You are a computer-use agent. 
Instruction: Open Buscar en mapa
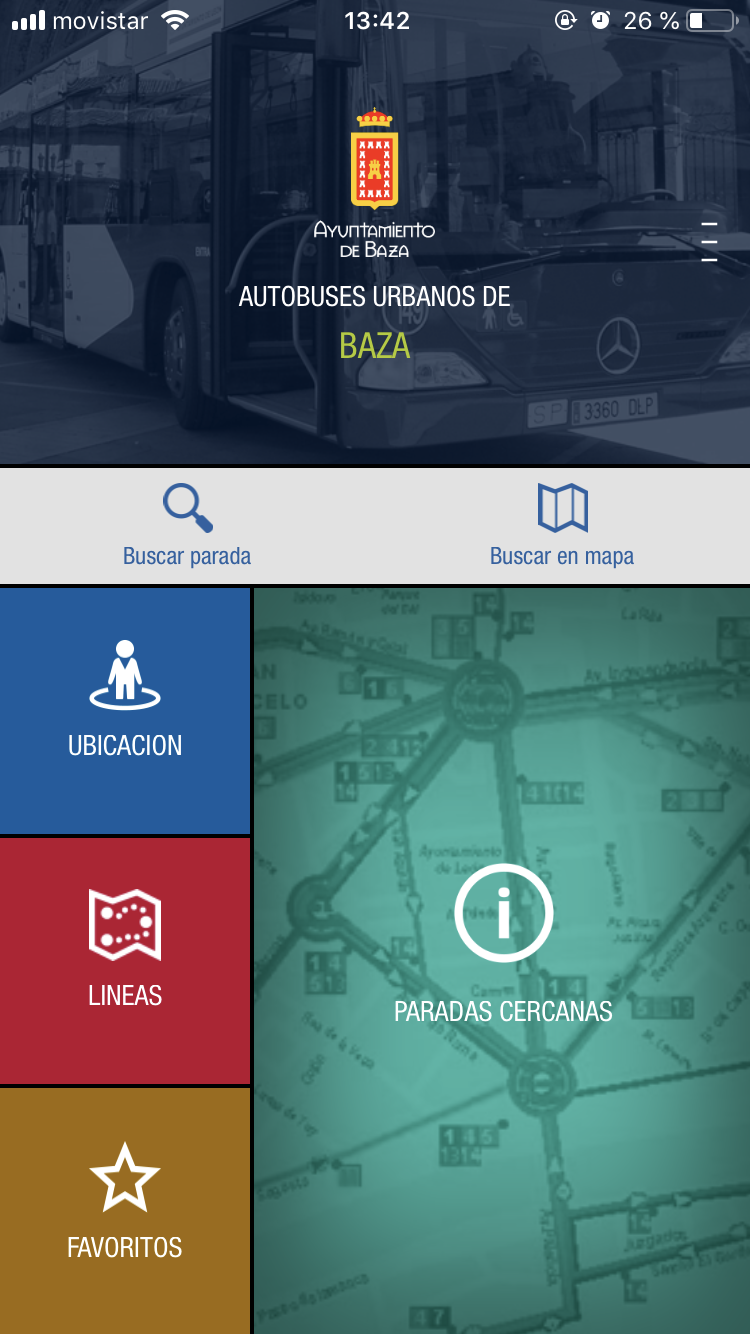[562, 526]
